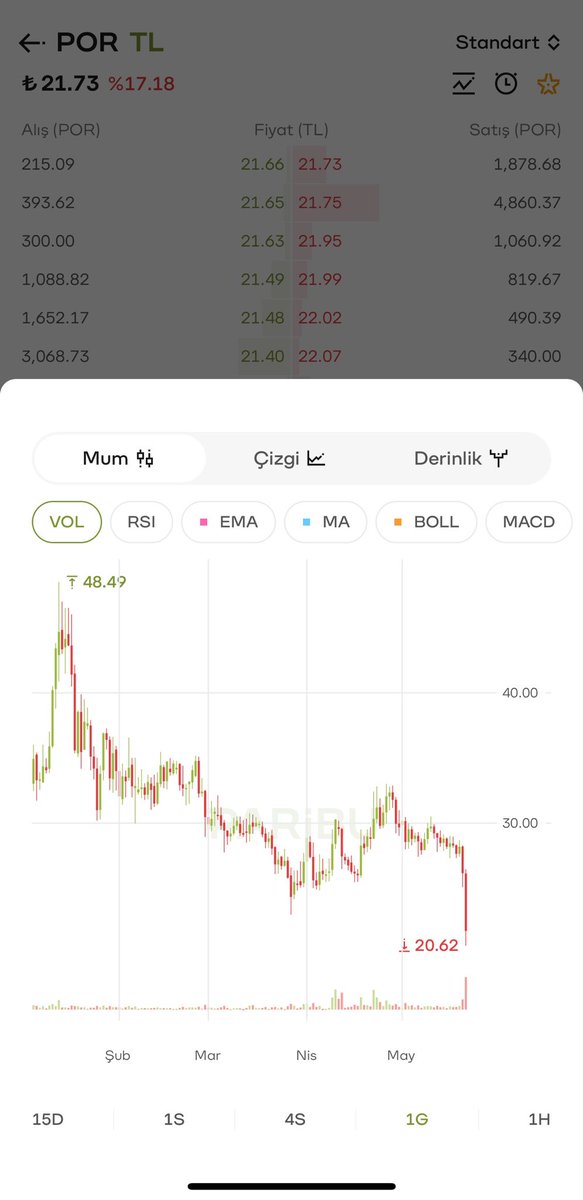Screen dimensions: 583x1200
Task: Select the 15D time interval
Action: click(x=48, y=1119)
